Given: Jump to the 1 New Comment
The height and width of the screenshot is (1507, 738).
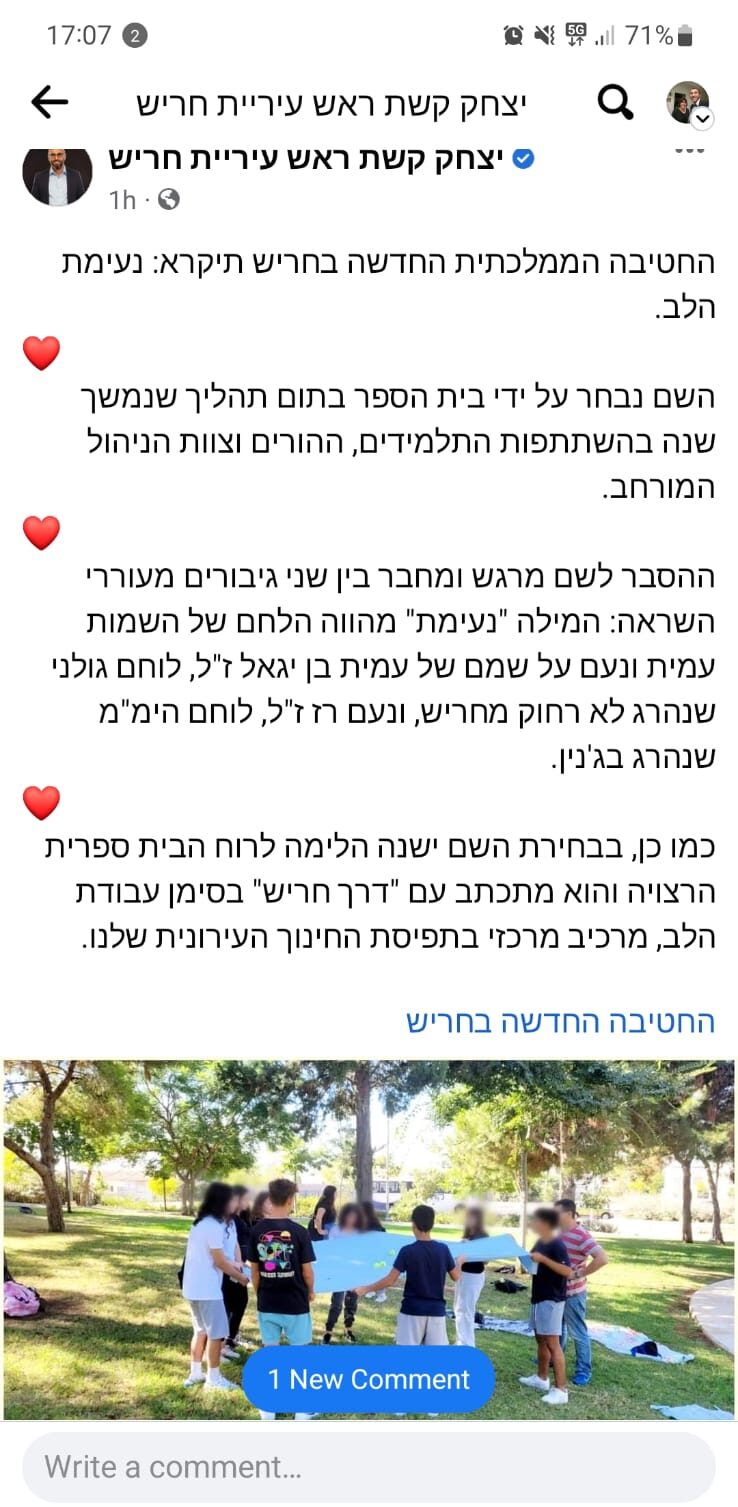Looking at the screenshot, I should coord(368,1379).
